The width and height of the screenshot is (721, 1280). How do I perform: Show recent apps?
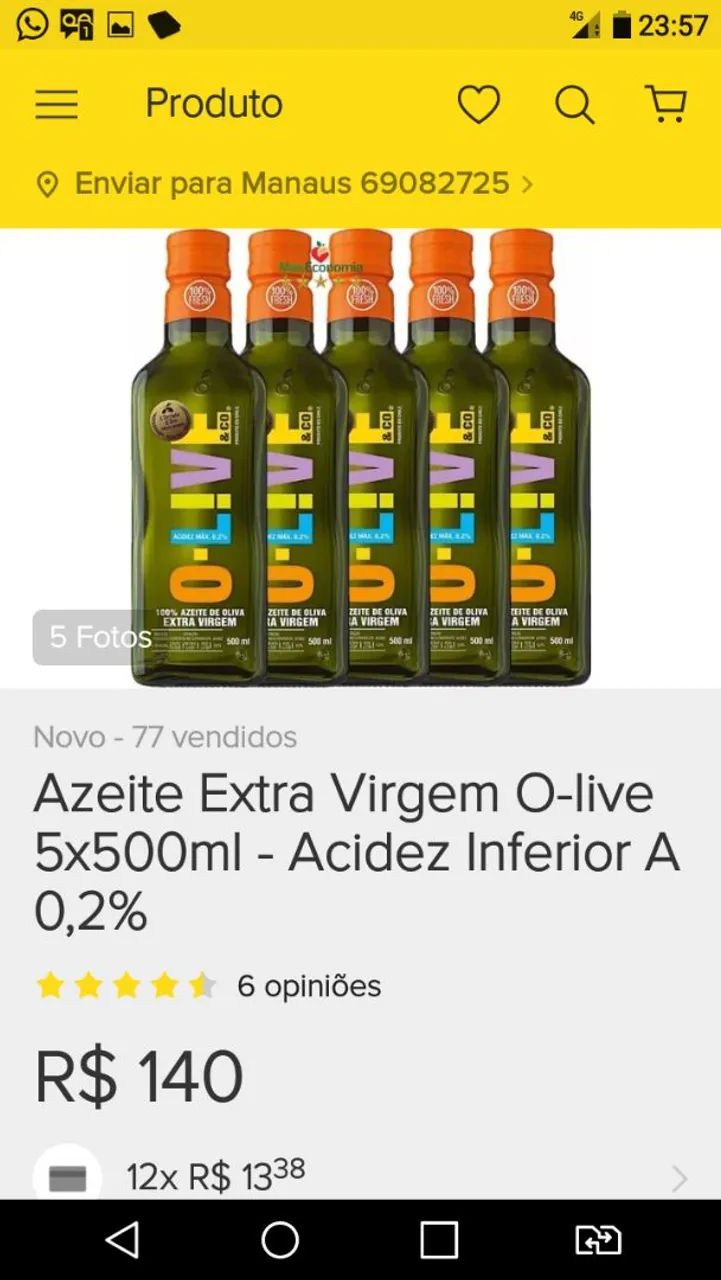[x=439, y=1240]
